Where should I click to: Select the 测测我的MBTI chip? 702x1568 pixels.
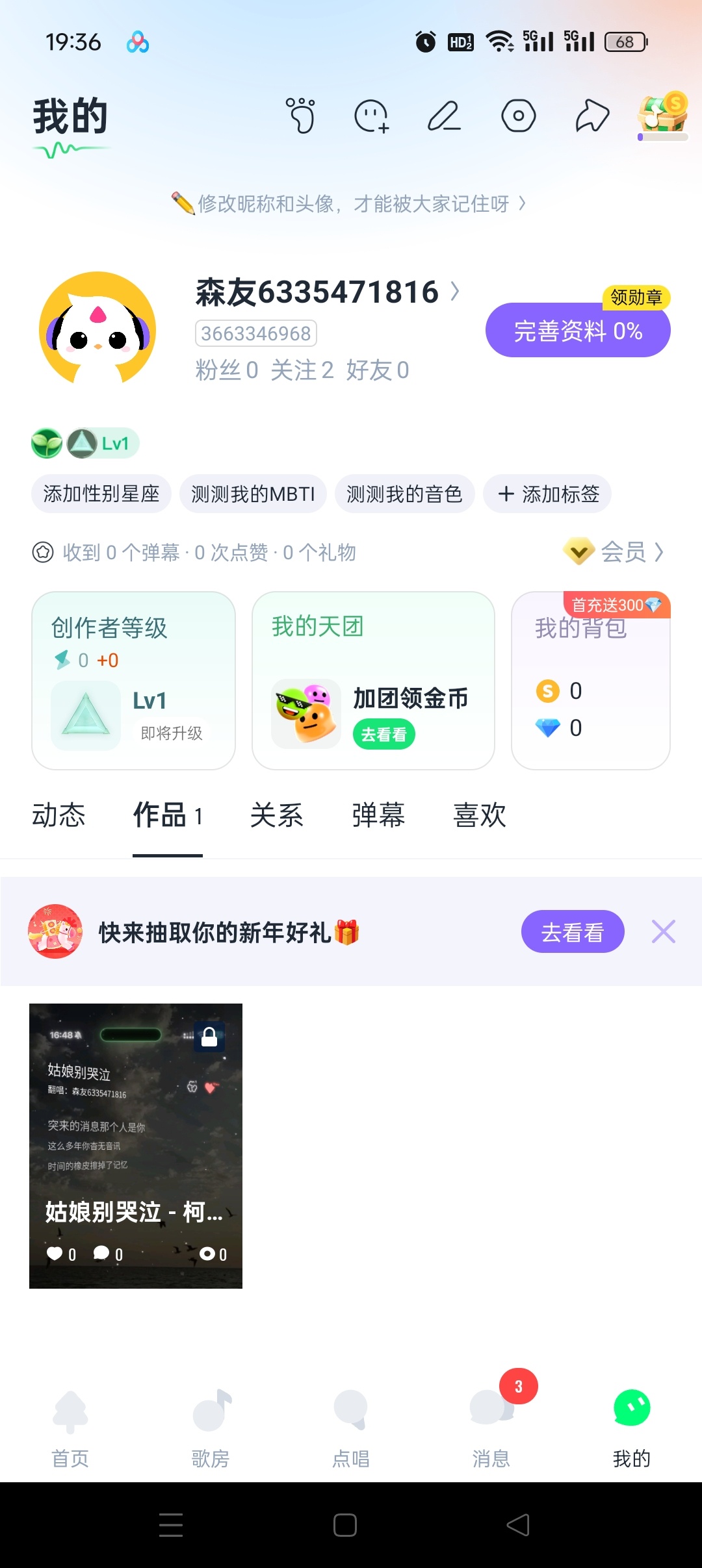point(253,494)
